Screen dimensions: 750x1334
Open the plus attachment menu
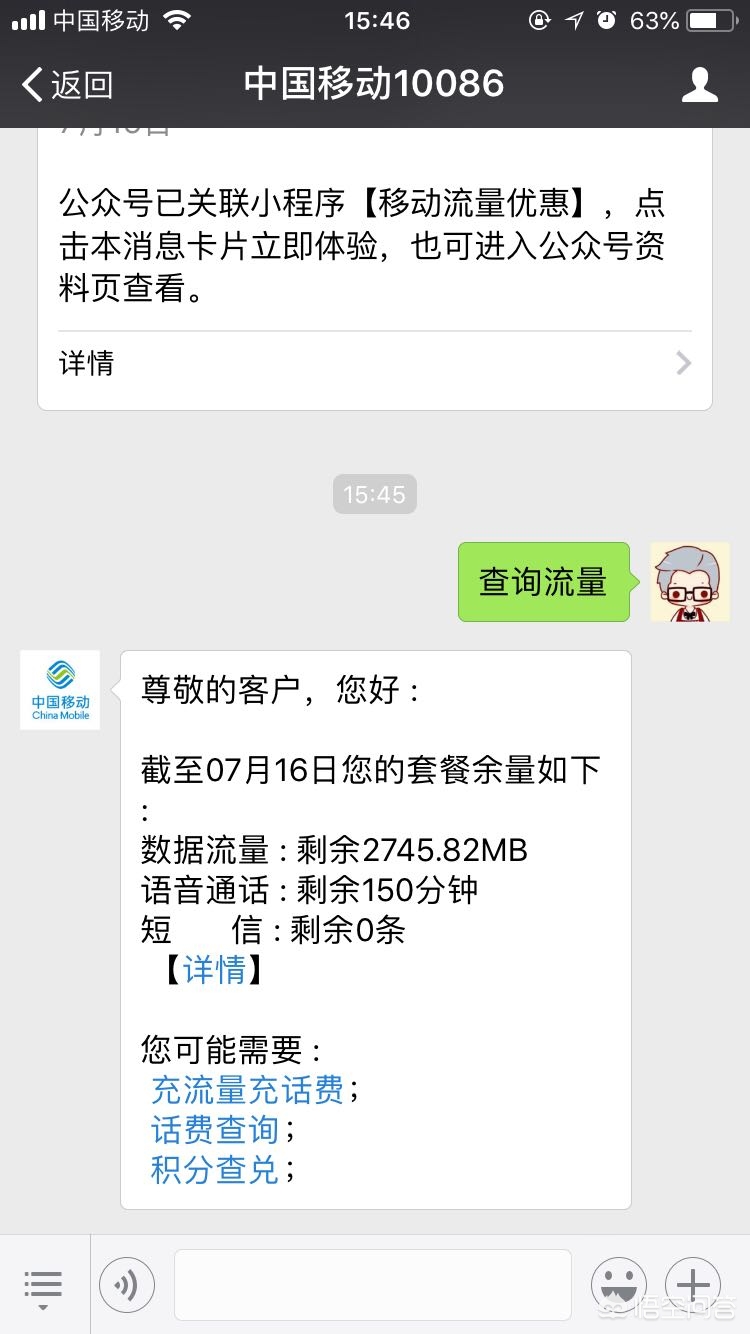tap(693, 1285)
